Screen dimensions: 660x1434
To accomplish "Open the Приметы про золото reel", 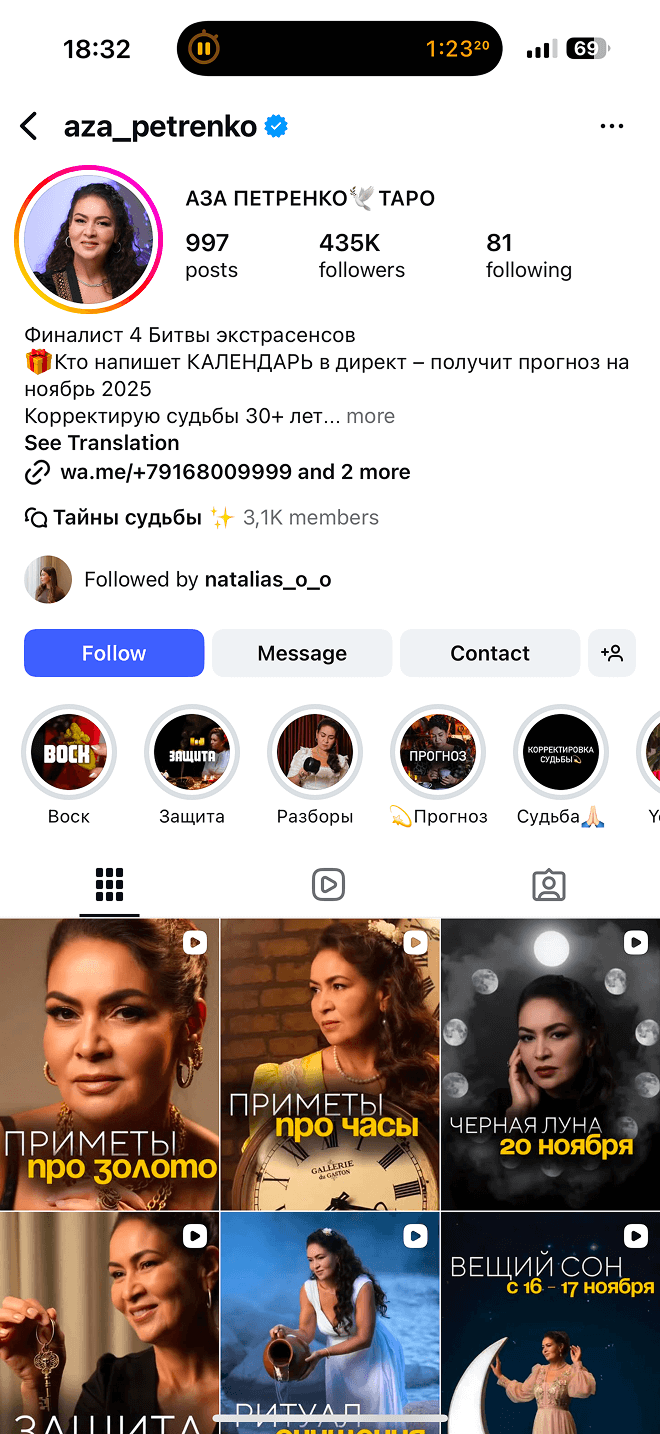I will pyautogui.click(x=109, y=1064).
